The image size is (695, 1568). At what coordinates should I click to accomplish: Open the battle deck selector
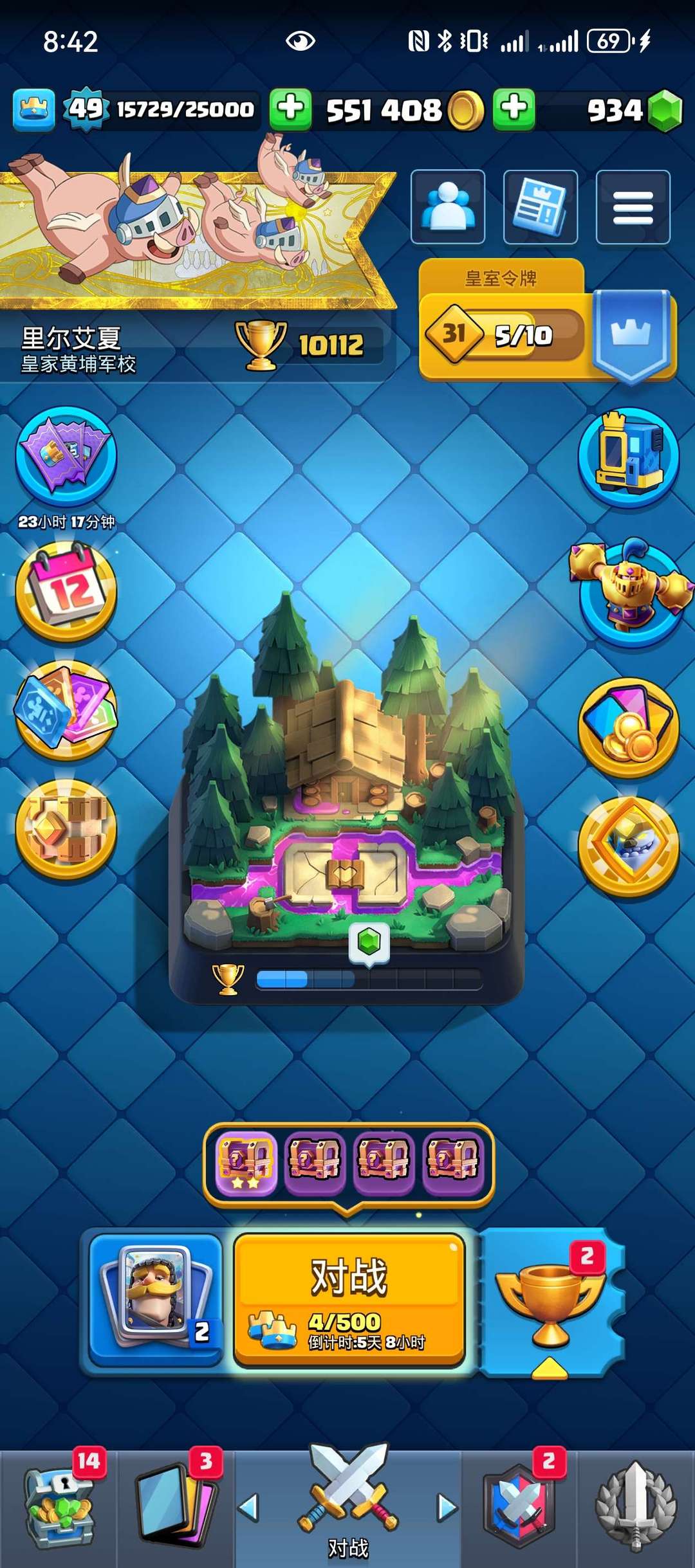(156, 1299)
